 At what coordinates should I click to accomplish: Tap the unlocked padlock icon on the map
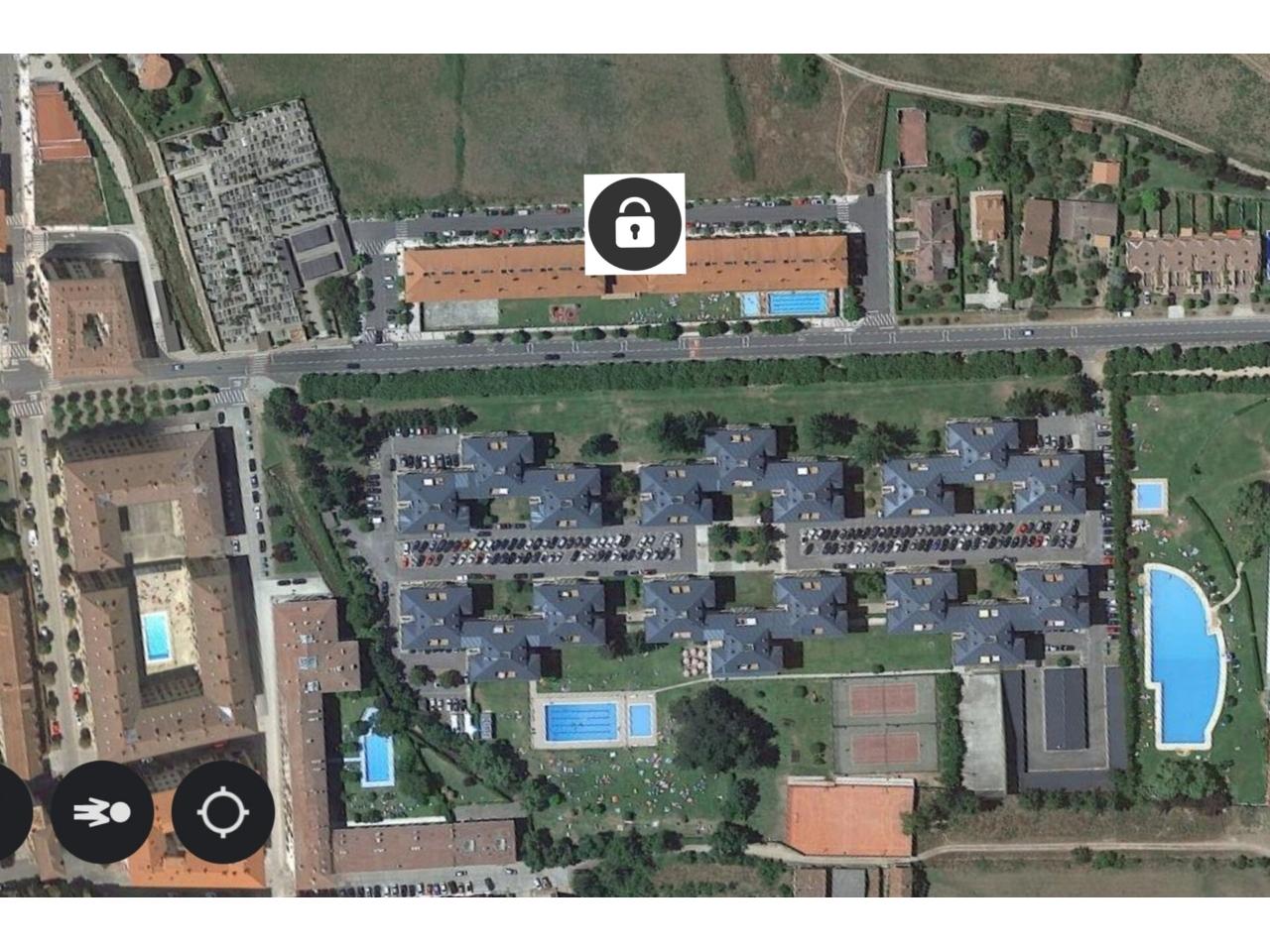(635, 223)
